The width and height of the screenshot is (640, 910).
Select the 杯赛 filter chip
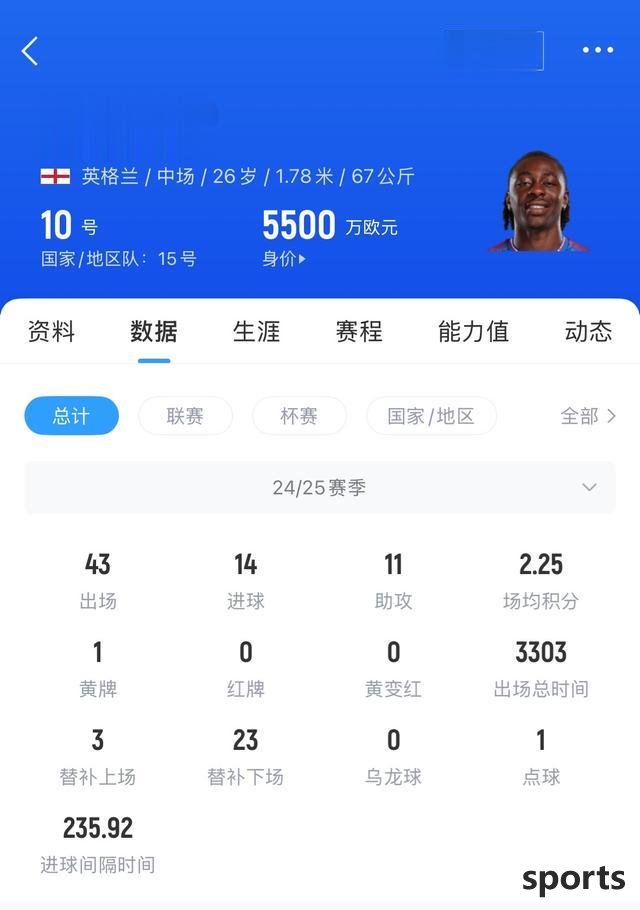299,416
